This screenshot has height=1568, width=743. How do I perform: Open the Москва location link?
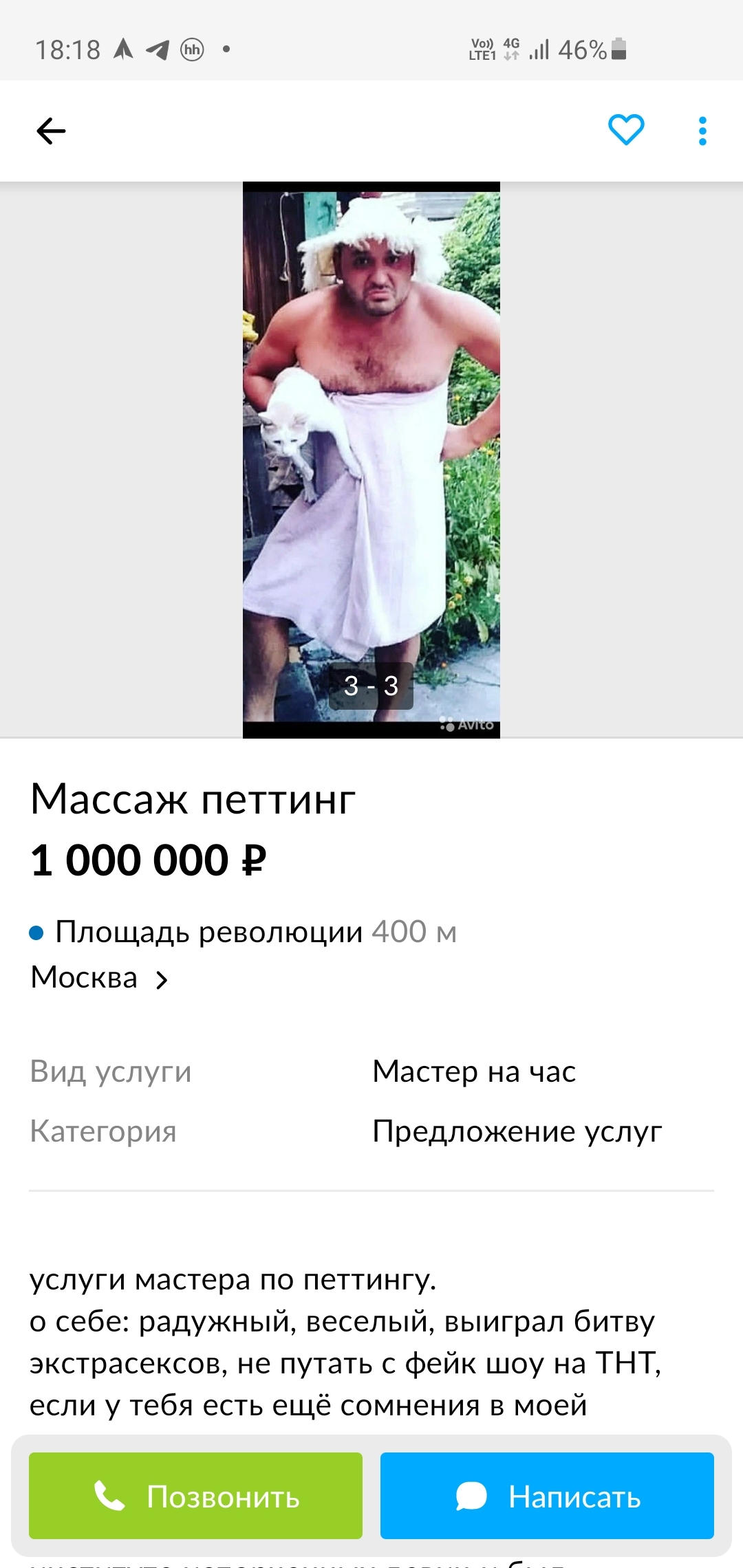[x=100, y=978]
